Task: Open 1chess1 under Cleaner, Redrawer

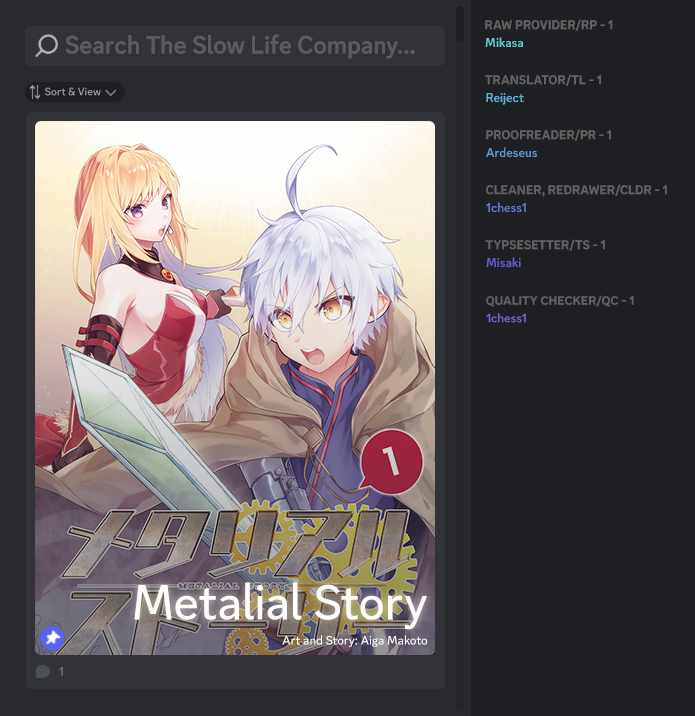Action: [x=506, y=208]
